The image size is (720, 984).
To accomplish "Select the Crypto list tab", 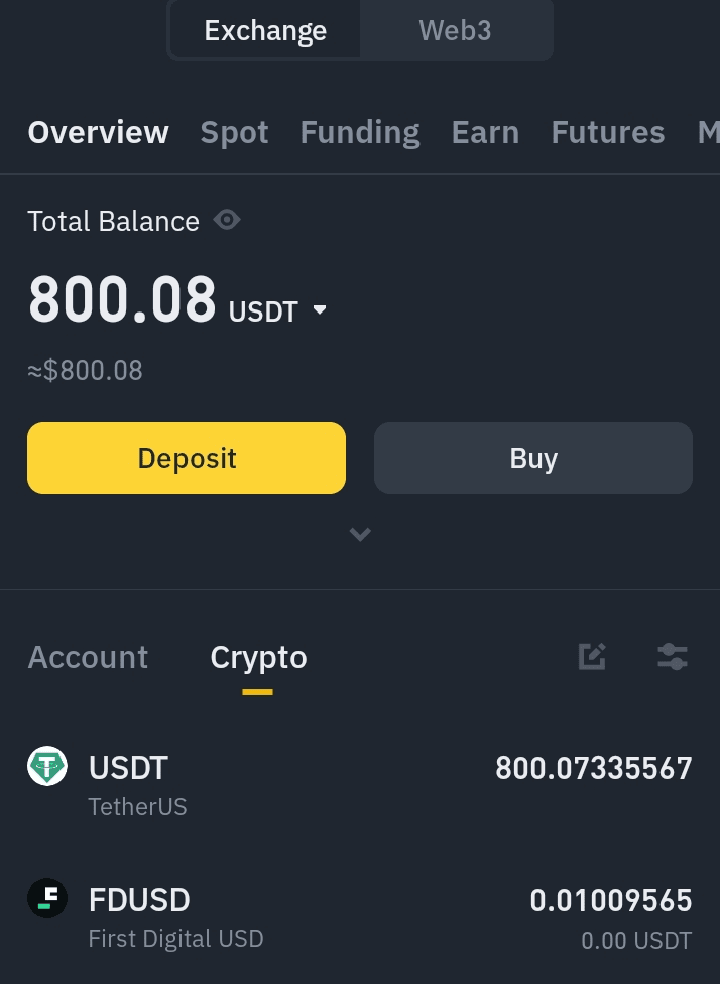I will [x=258, y=657].
